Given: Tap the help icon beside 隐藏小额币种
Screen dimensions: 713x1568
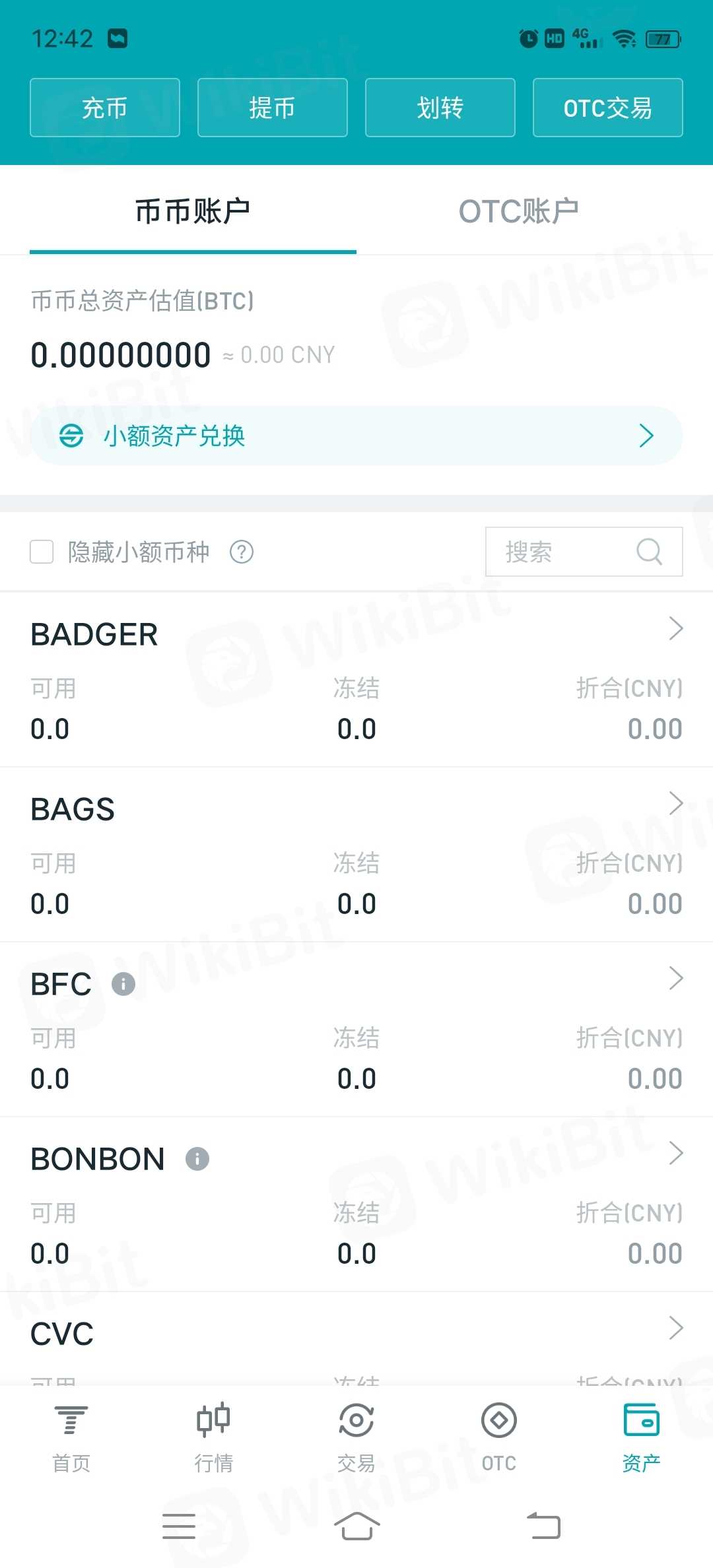Looking at the screenshot, I should tap(242, 552).
